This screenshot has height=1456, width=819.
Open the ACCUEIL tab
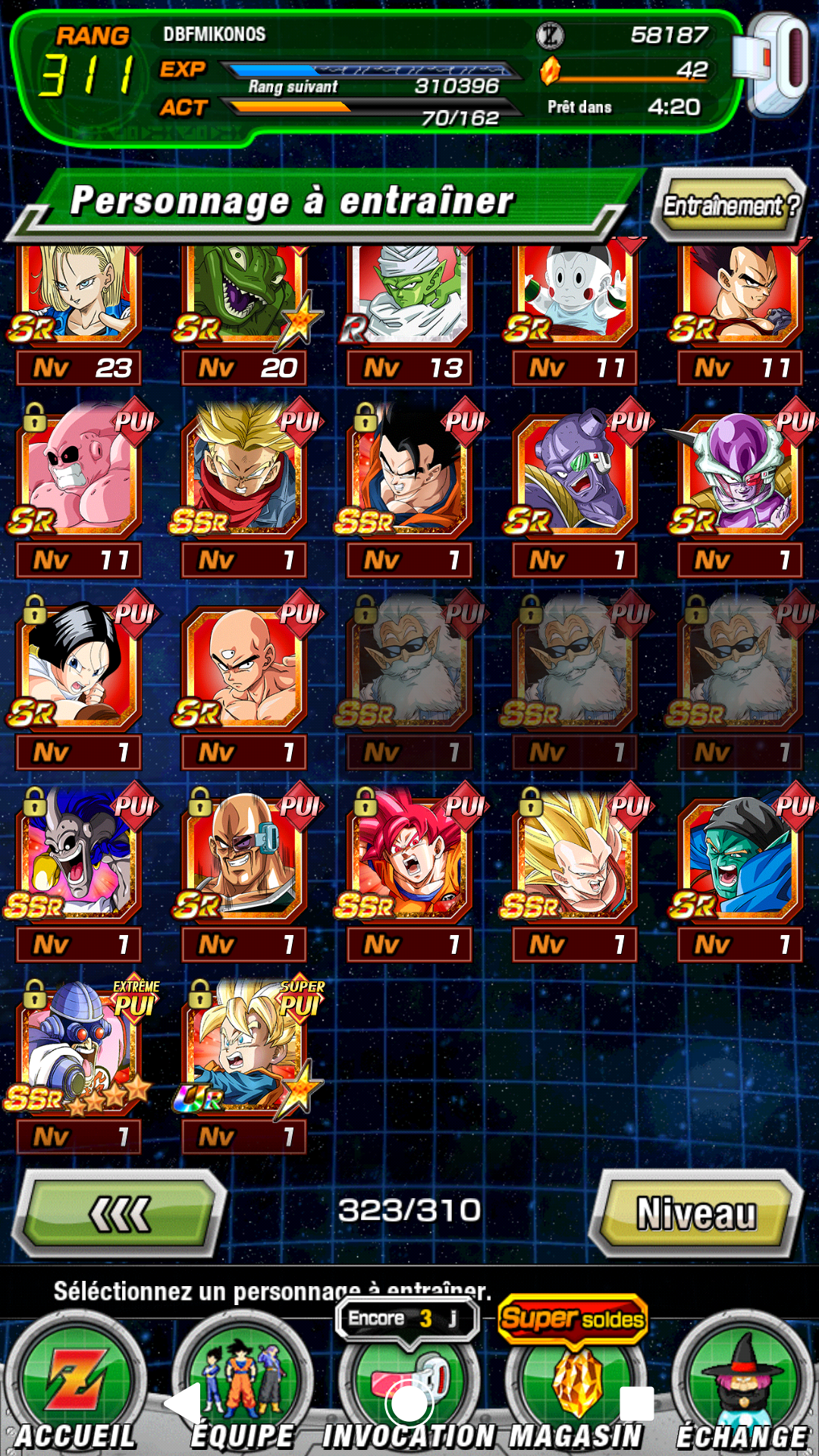(76, 1388)
